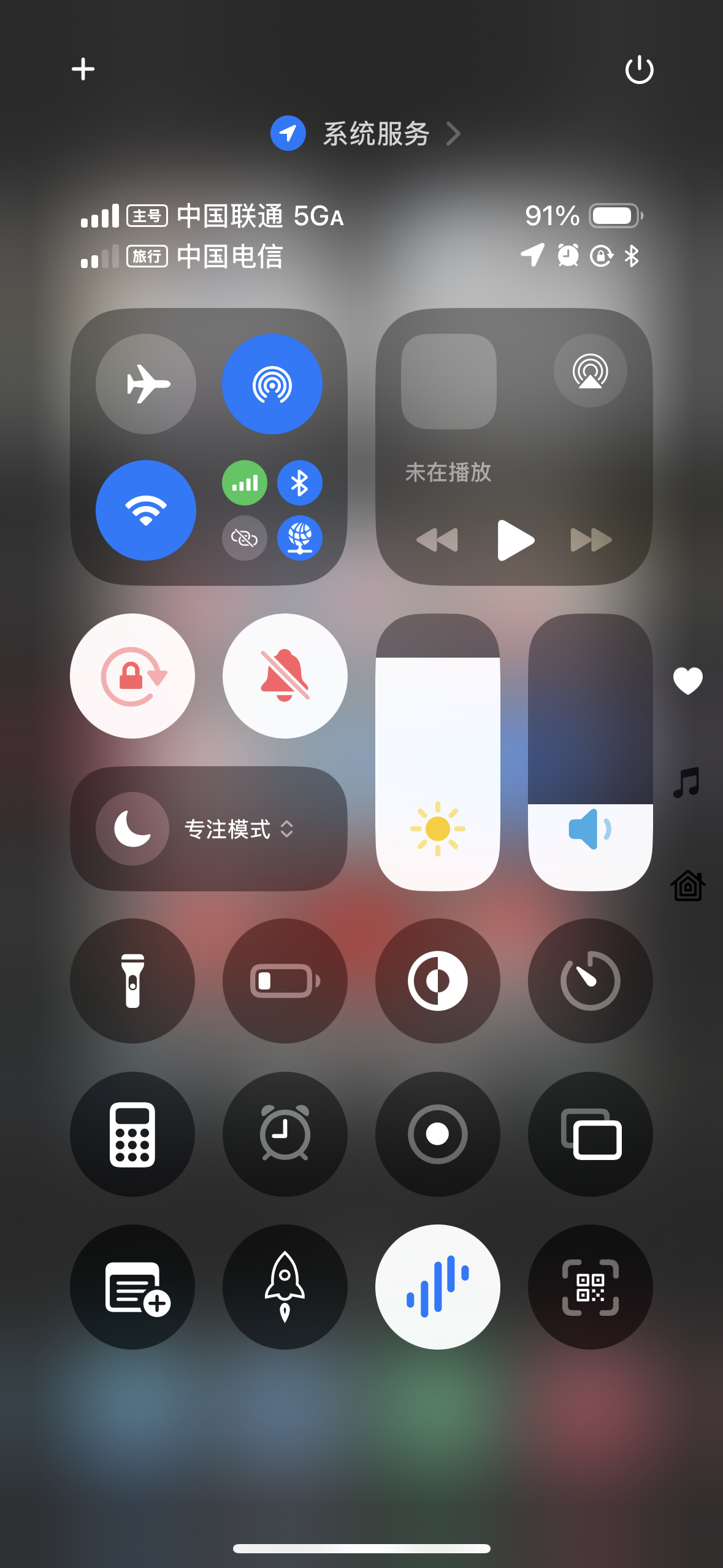
Task: Toggle dark mode appearance
Action: point(437,981)
